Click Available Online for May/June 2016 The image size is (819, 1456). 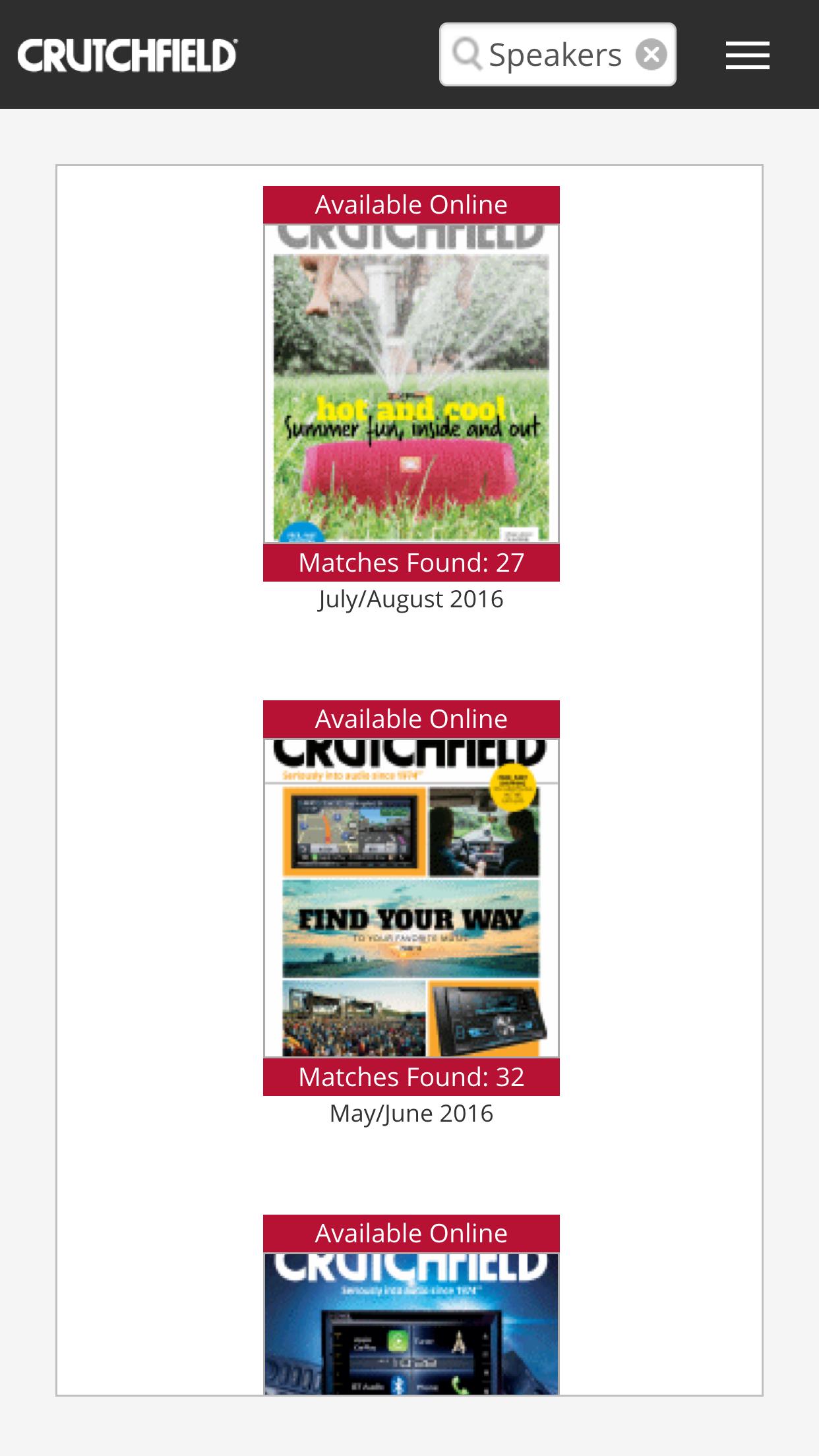pos(411,718)
